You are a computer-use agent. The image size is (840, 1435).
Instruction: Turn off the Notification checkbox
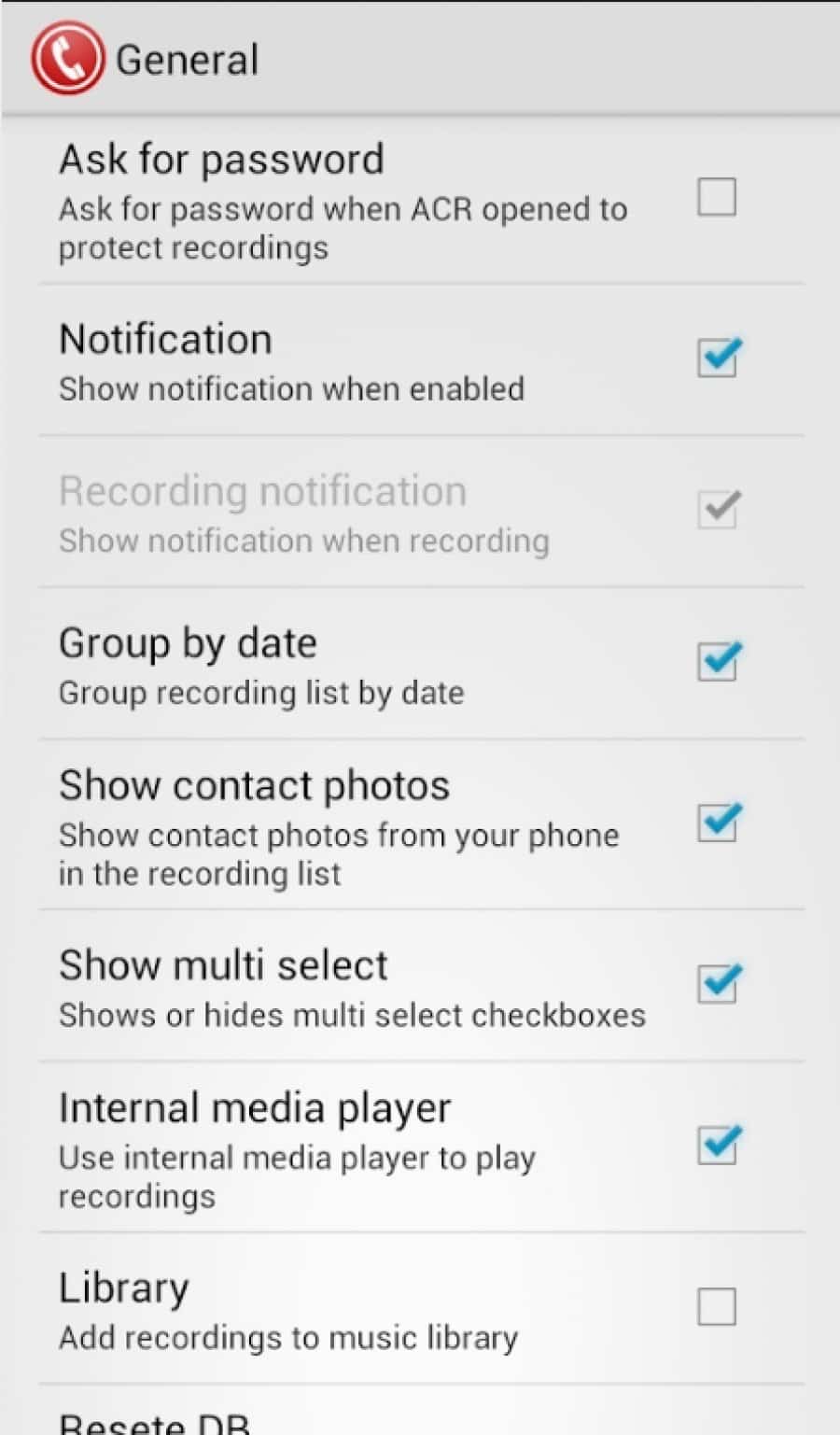(718, 358)
